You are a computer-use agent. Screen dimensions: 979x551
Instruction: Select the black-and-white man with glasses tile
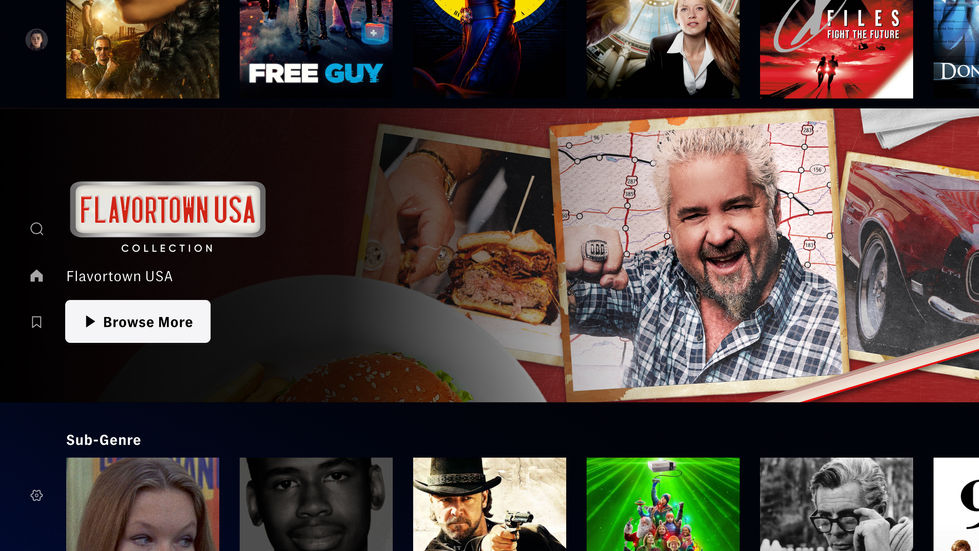click(836, 504)
